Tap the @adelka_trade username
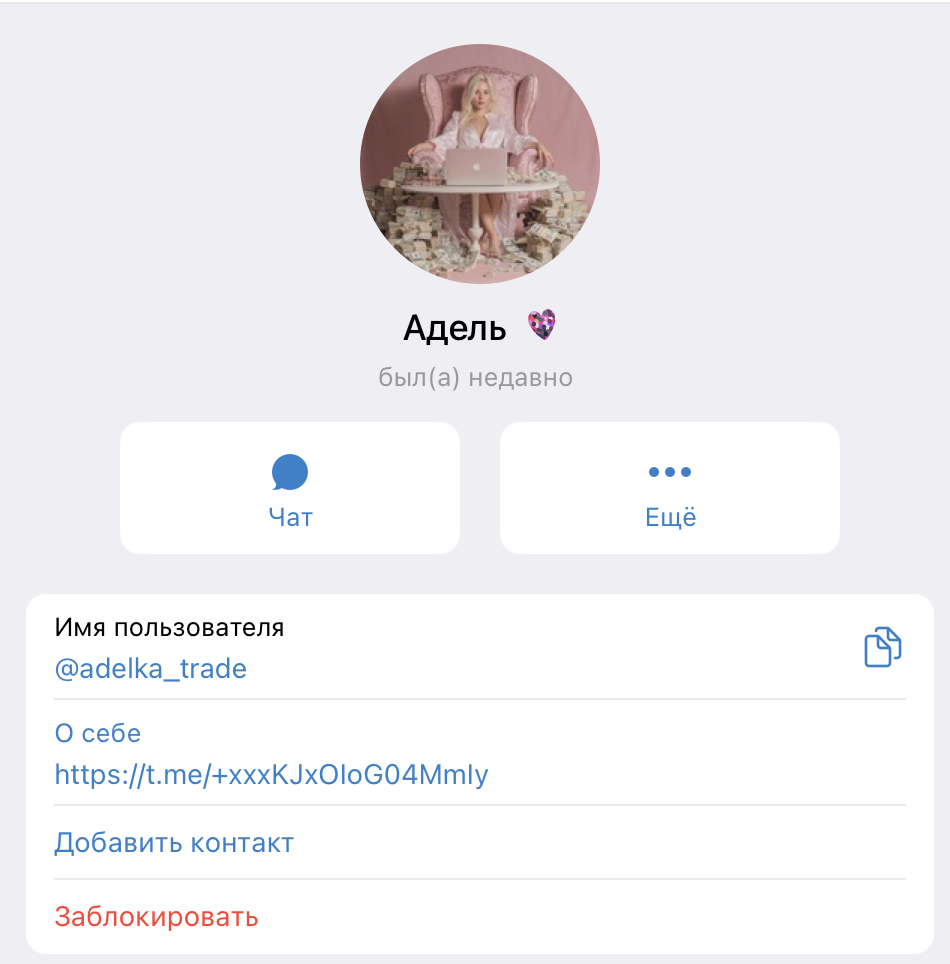This screenshot has width=950, height=964. click(x=151, y=668)
